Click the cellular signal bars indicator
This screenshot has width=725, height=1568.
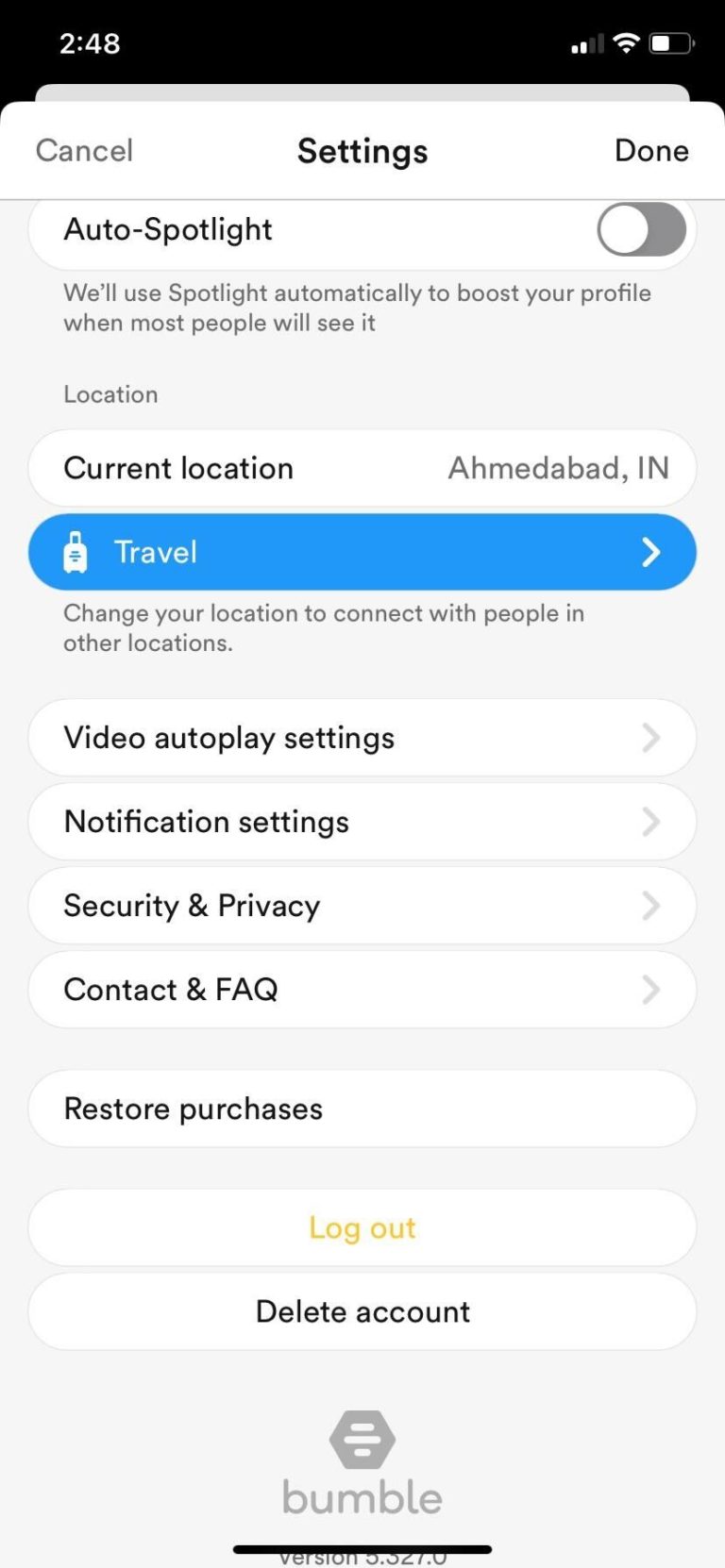[x=585, y=42]
